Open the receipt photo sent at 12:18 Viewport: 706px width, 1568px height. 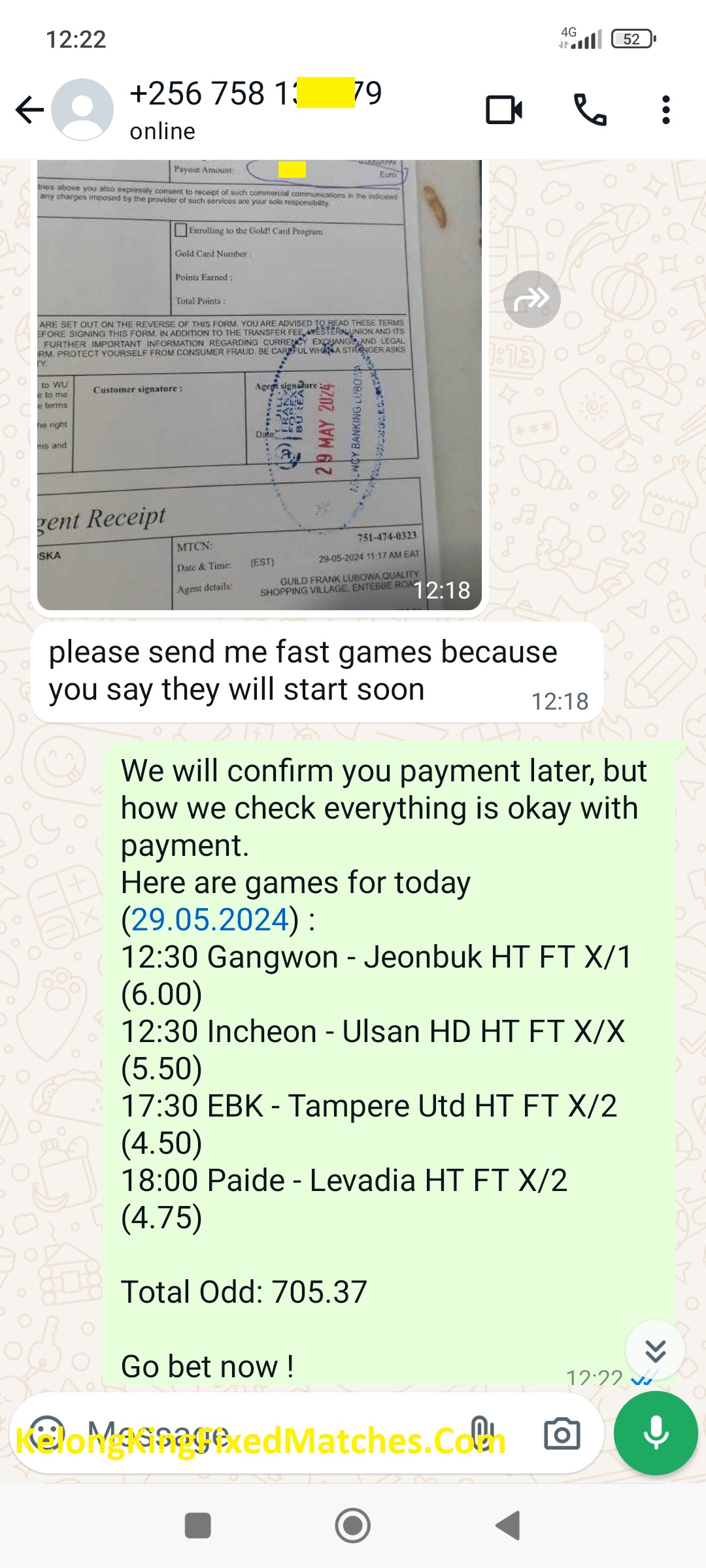click(x=259, y=385)
